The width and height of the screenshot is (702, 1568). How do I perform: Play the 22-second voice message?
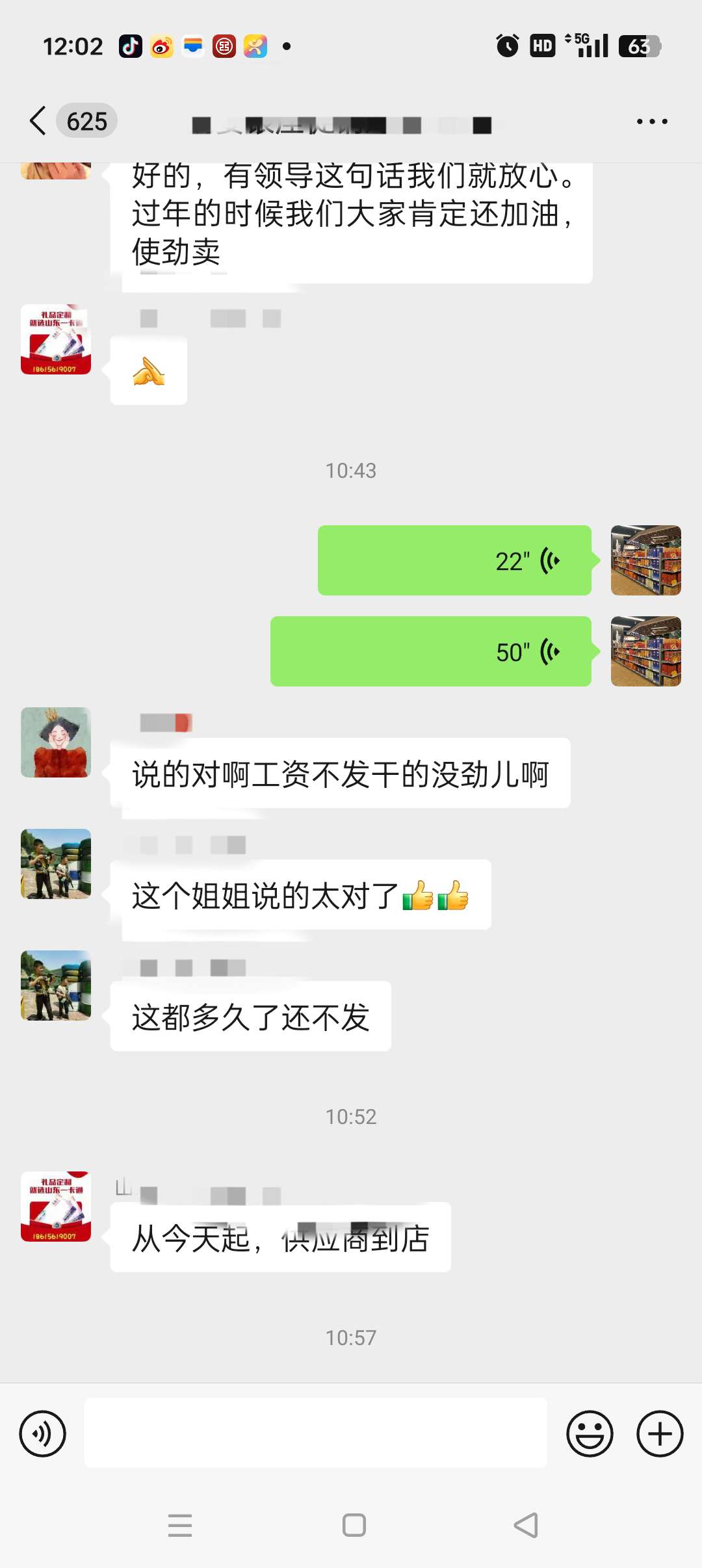[454, 560]
